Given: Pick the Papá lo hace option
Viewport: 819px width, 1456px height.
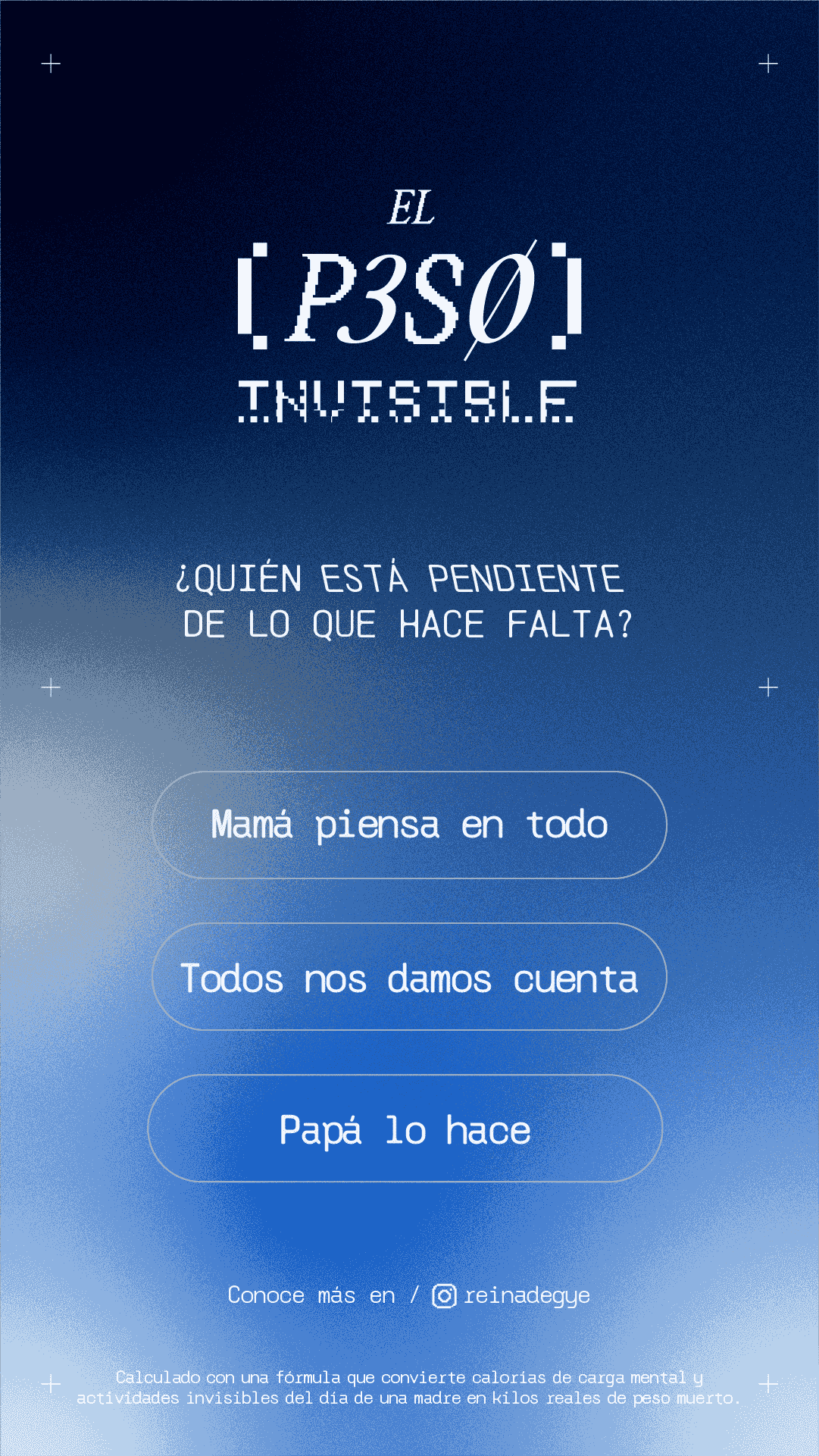Looking at the screenshot, I should [405, 1129].
